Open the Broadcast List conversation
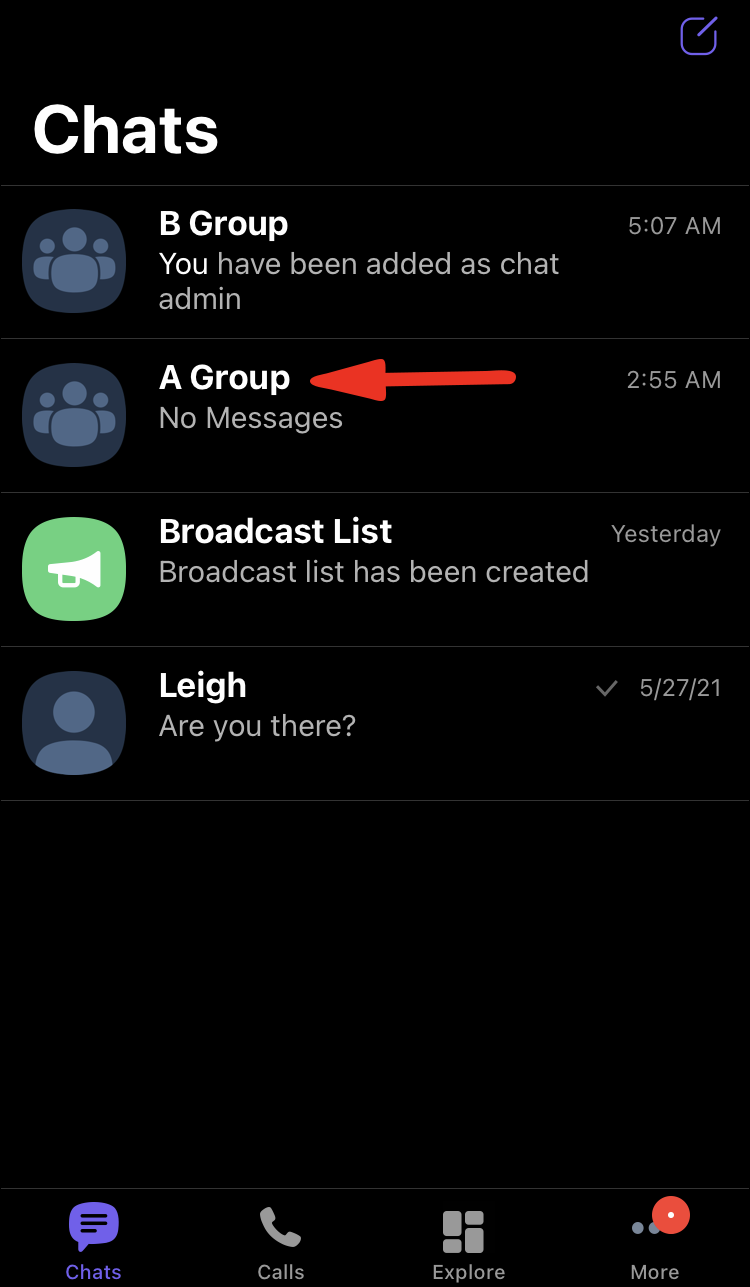The height and width of the screenshot is (1287, 750). coord(374,570)
